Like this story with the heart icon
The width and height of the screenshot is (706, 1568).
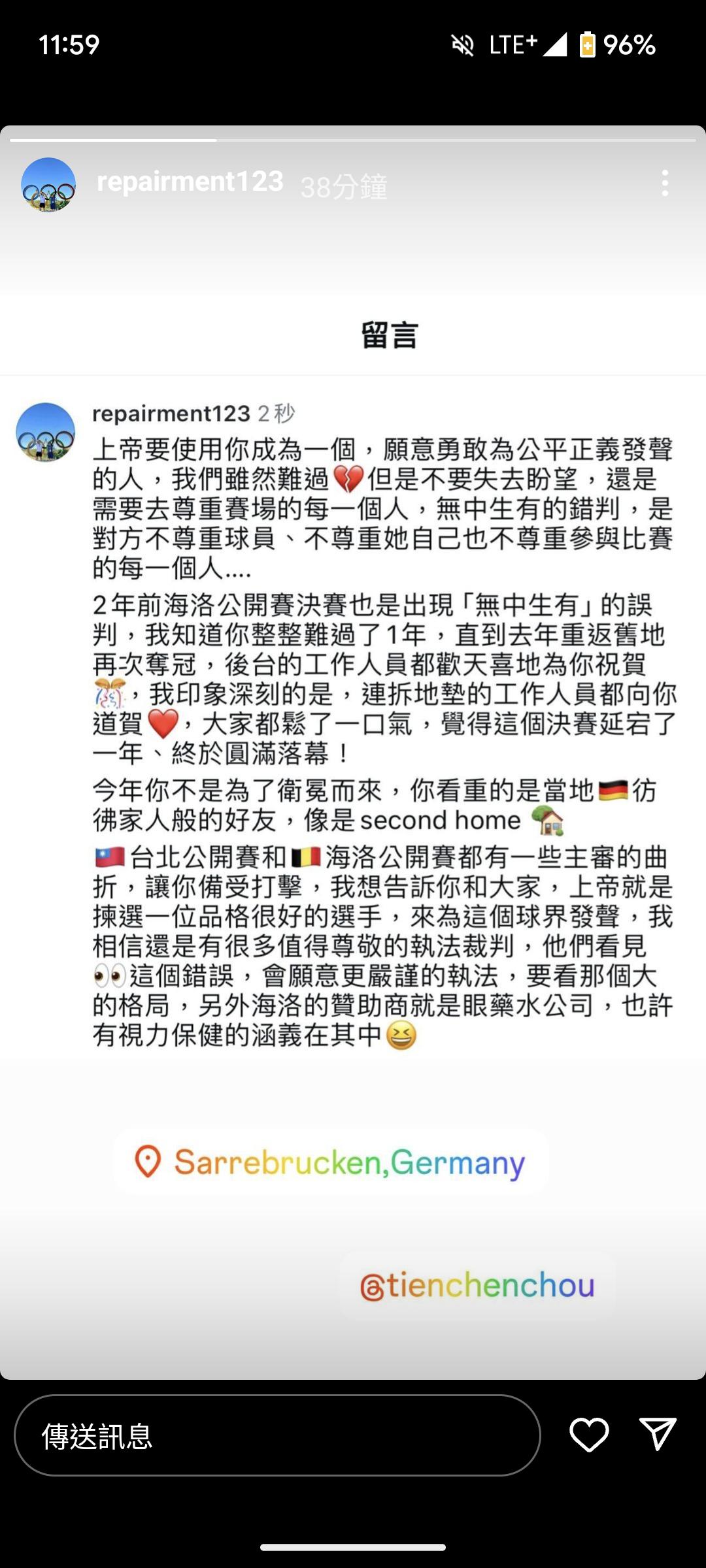coord(589,1435)
